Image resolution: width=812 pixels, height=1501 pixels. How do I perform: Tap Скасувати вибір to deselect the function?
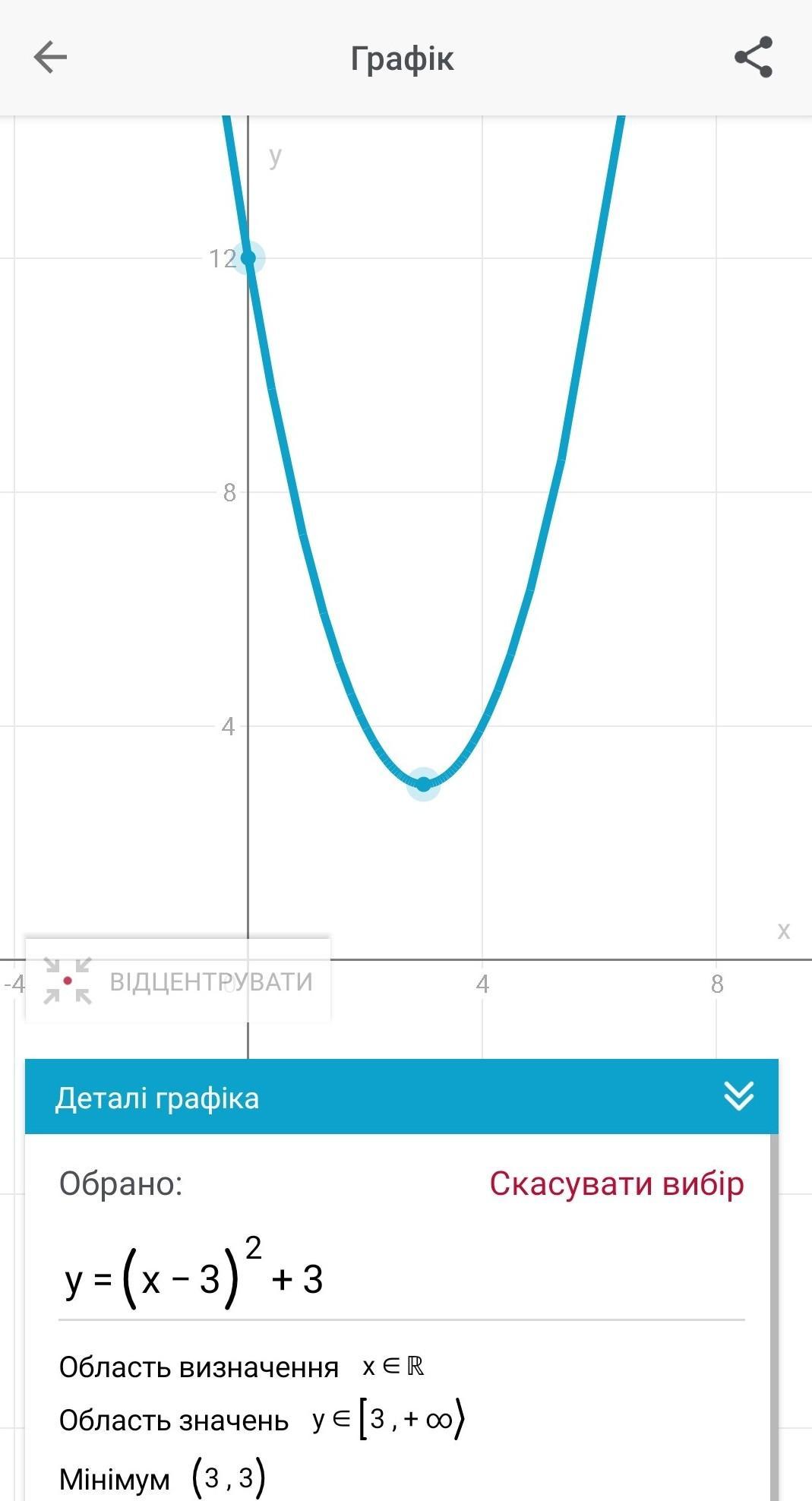click(x=617, y=1183)
